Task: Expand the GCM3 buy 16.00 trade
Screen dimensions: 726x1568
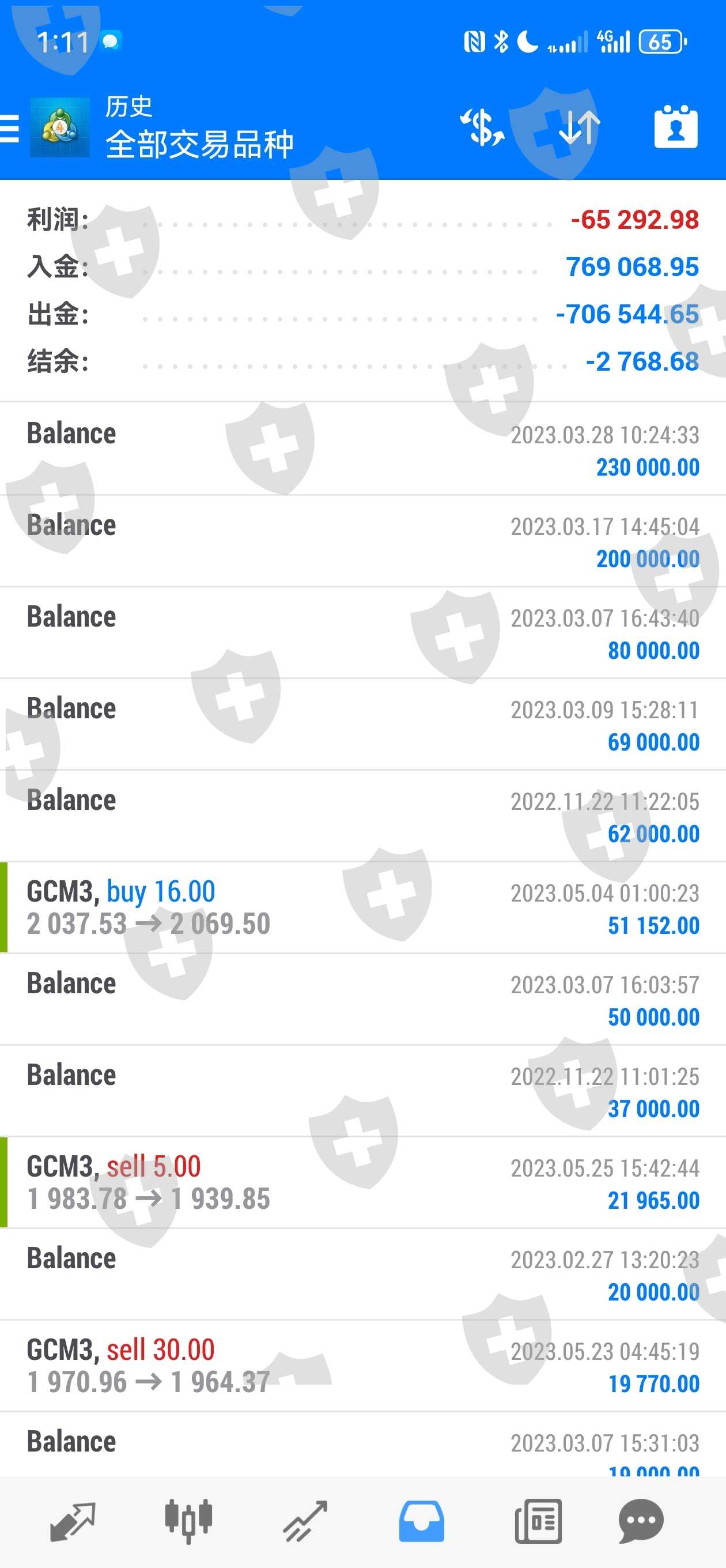Action: click(x=362, y=907)
